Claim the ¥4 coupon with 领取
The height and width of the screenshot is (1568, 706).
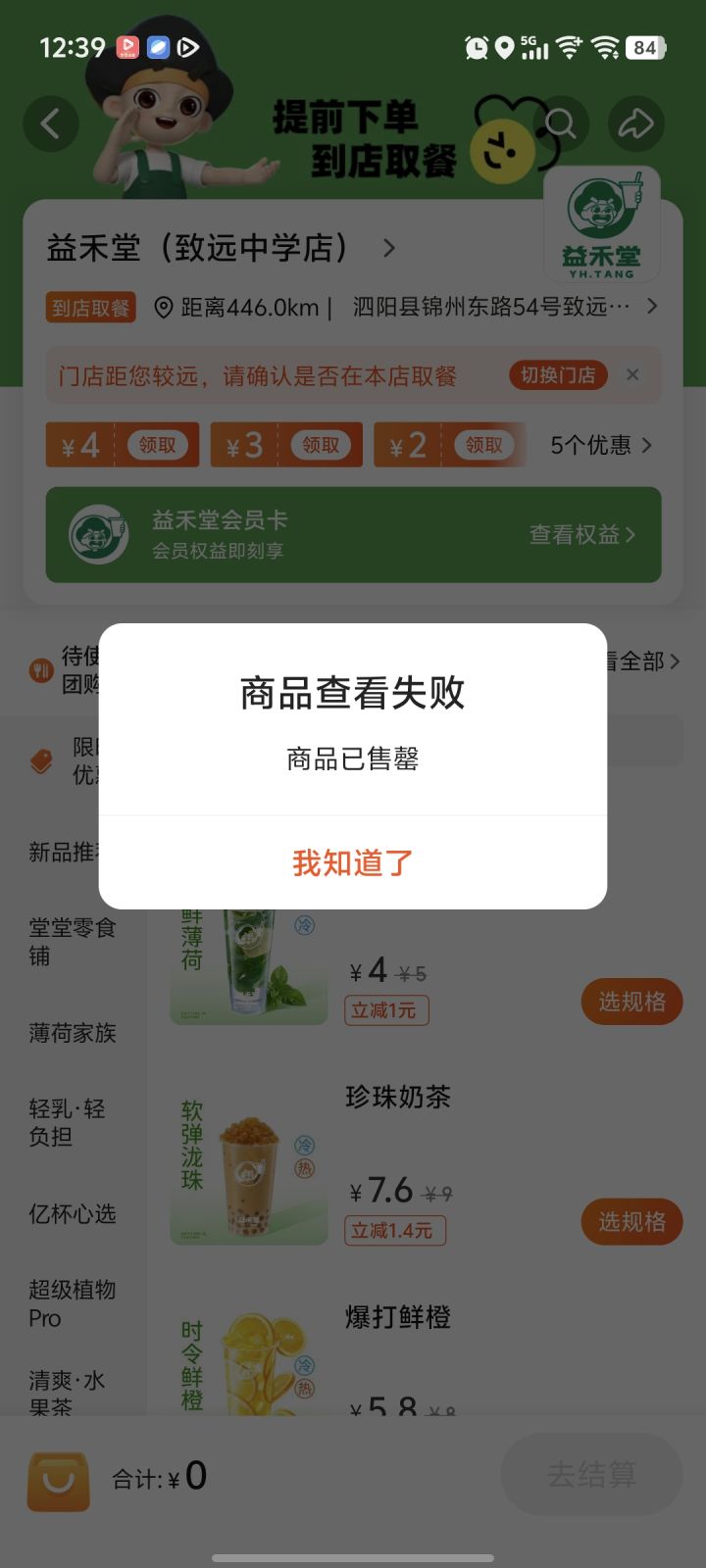(x=157, y=445)
